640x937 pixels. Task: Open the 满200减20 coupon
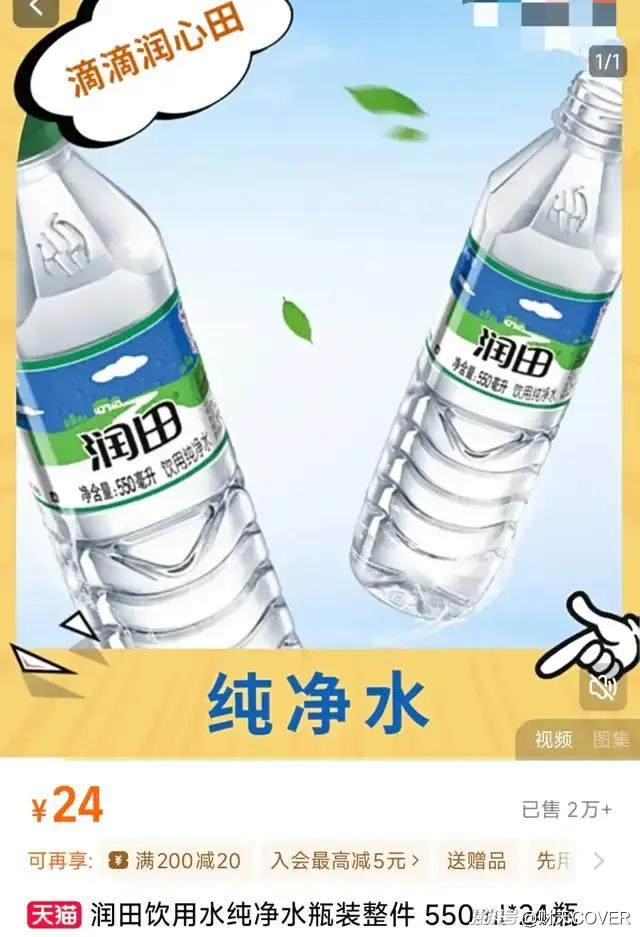coord(174,860)
